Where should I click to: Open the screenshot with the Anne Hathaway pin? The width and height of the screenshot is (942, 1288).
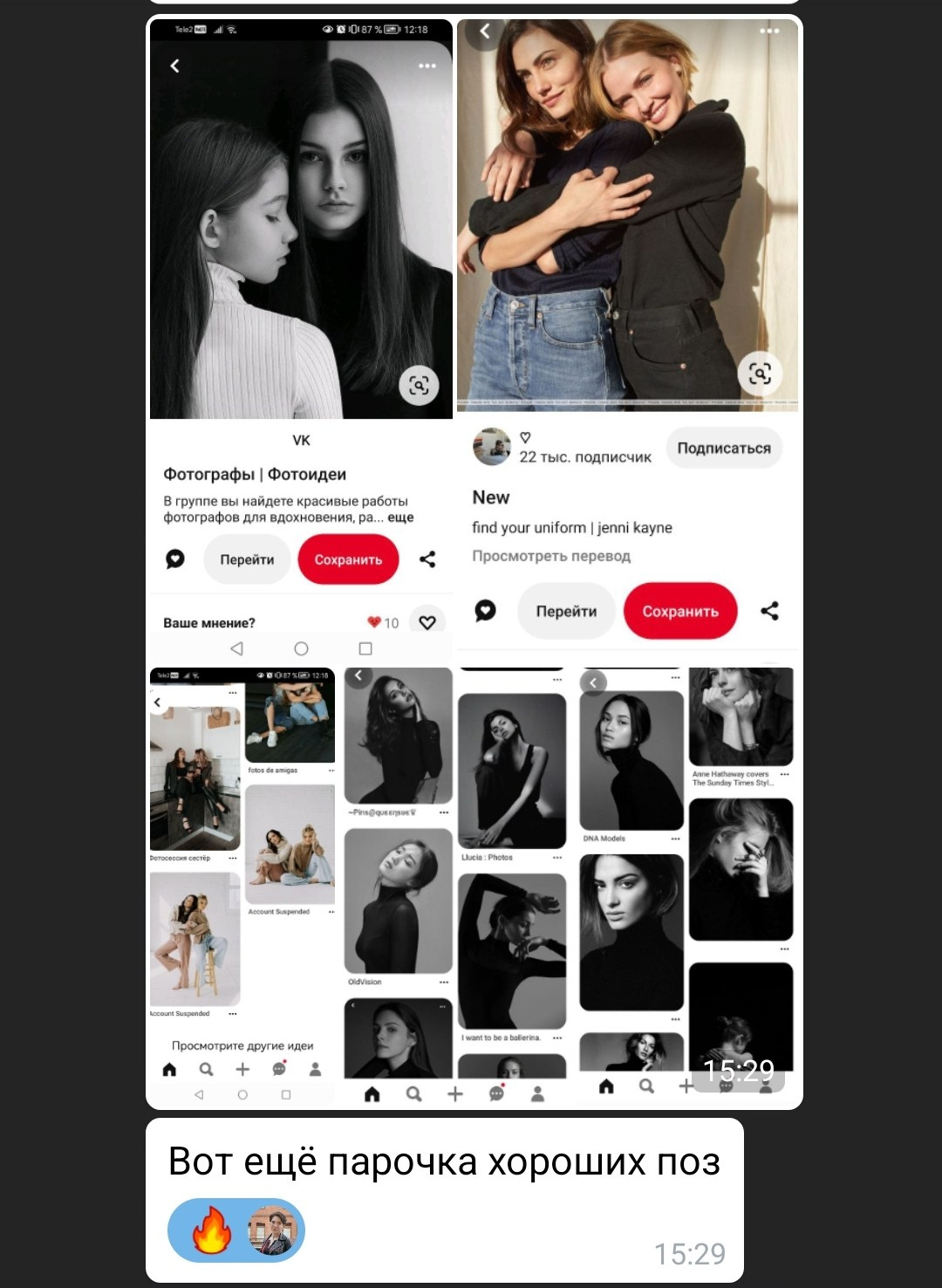point(686,881)
